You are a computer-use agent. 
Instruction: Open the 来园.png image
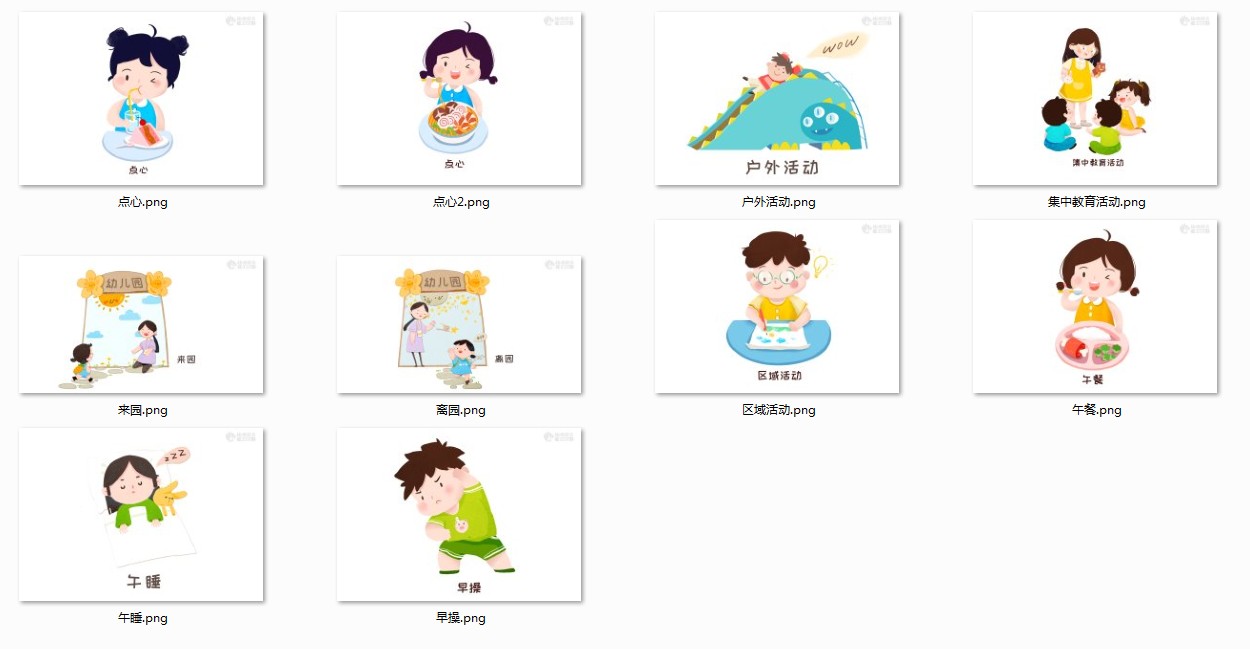tap(141, 324)
